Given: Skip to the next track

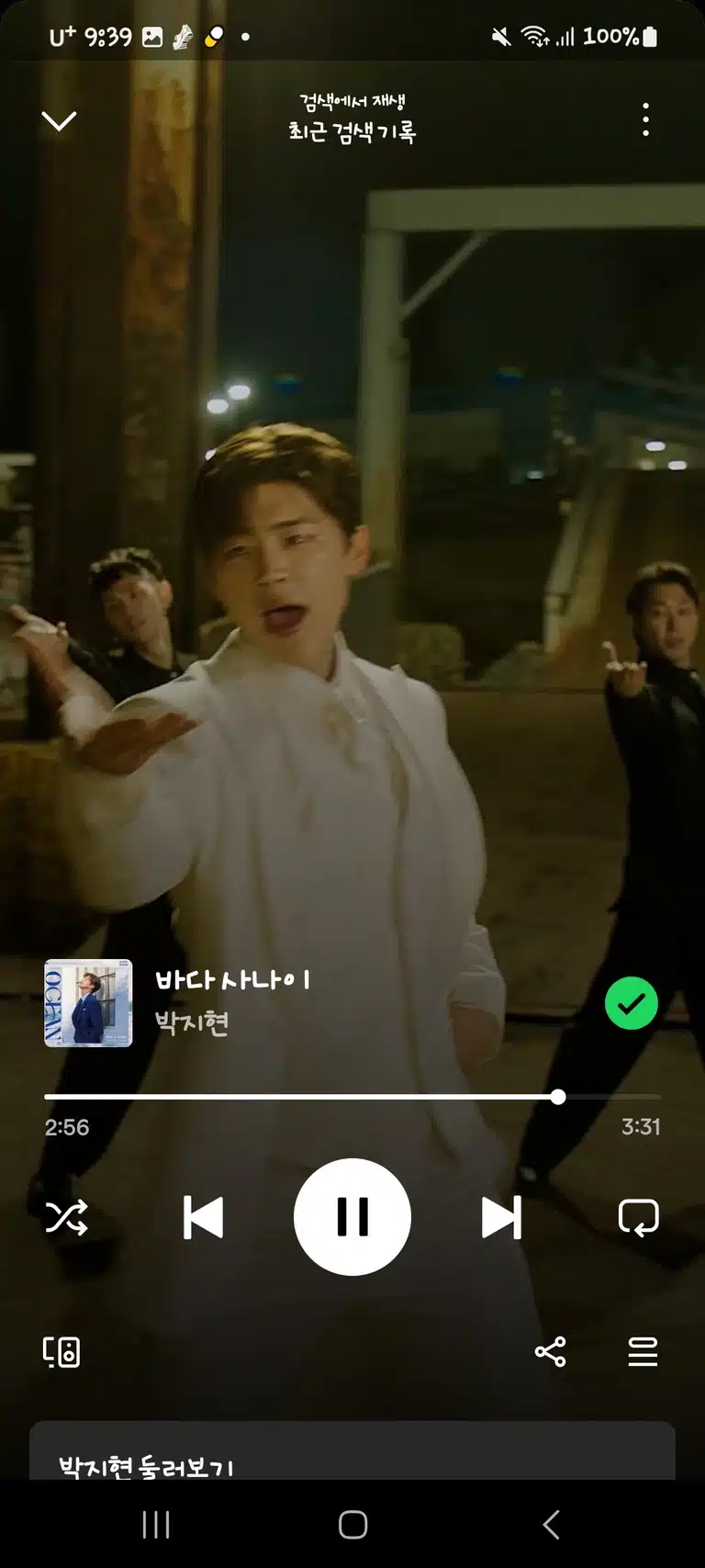Looking at the screenshot, I should 501,1217.
